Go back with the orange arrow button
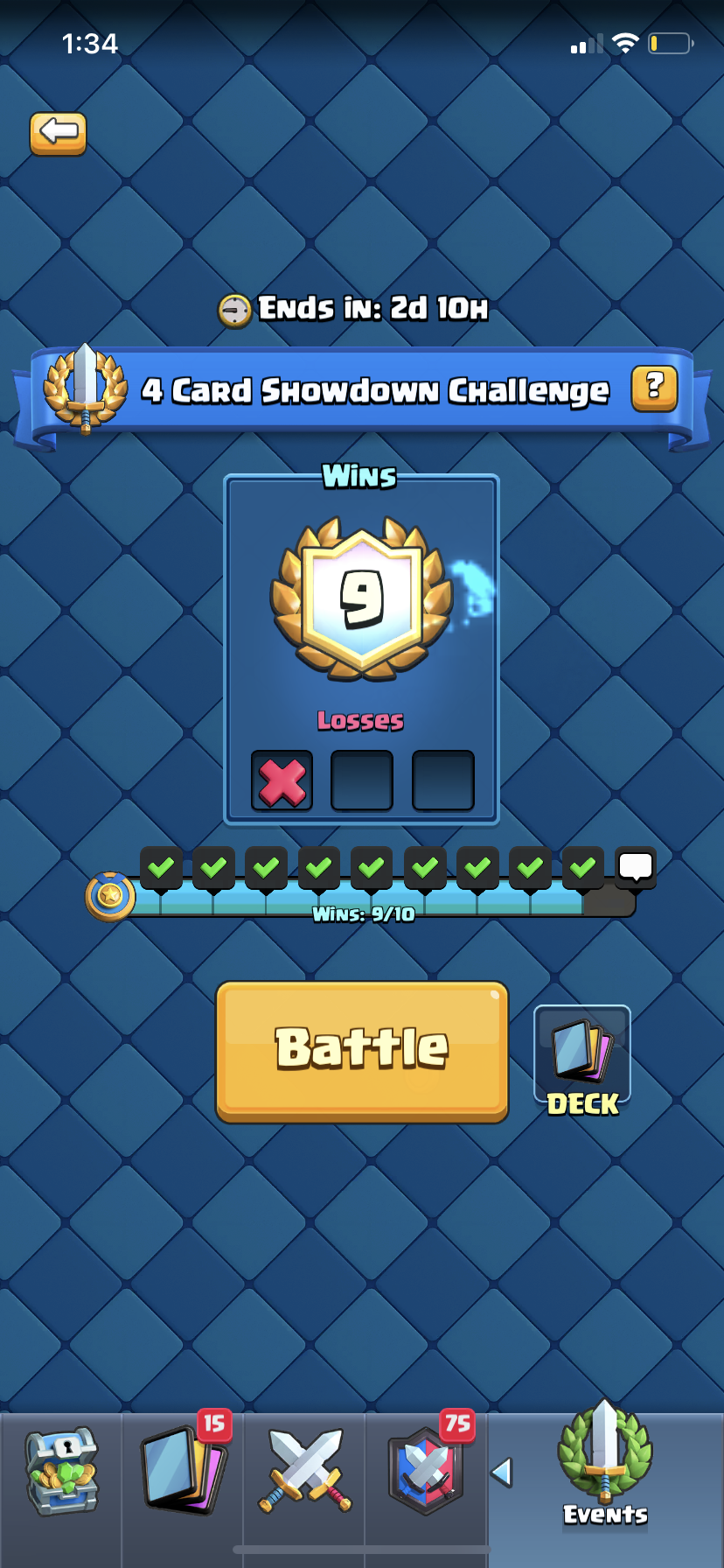The height and width of the screenshot is (1568, 724). pyautogui.click(x=58, y=134)
